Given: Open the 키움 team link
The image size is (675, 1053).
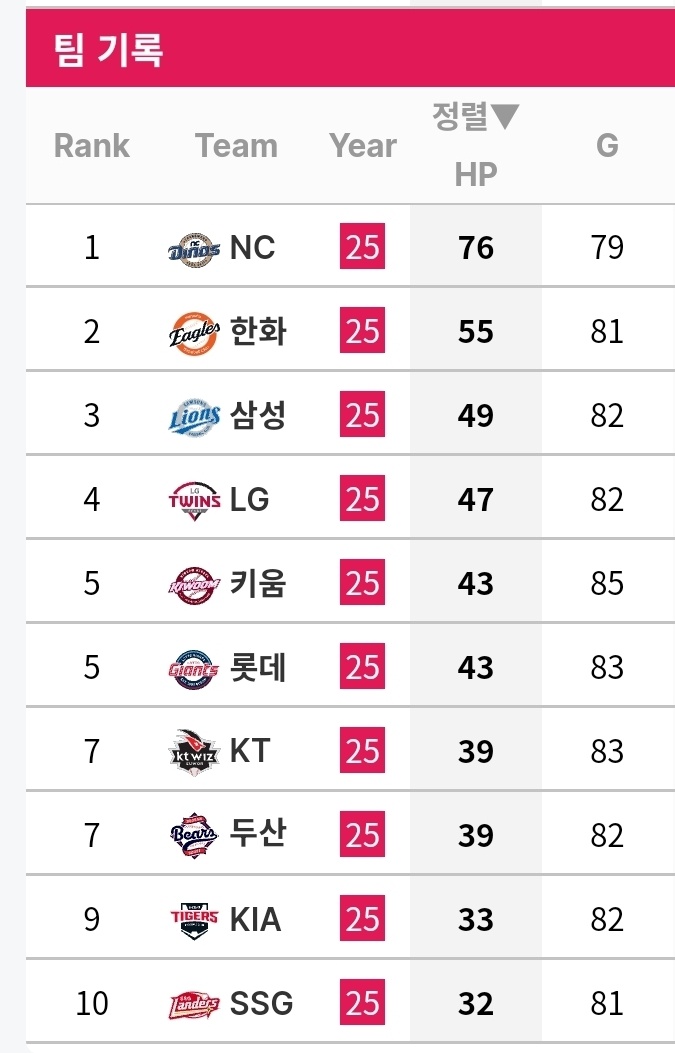Looking at the screenshot, I should click(258, 583).
